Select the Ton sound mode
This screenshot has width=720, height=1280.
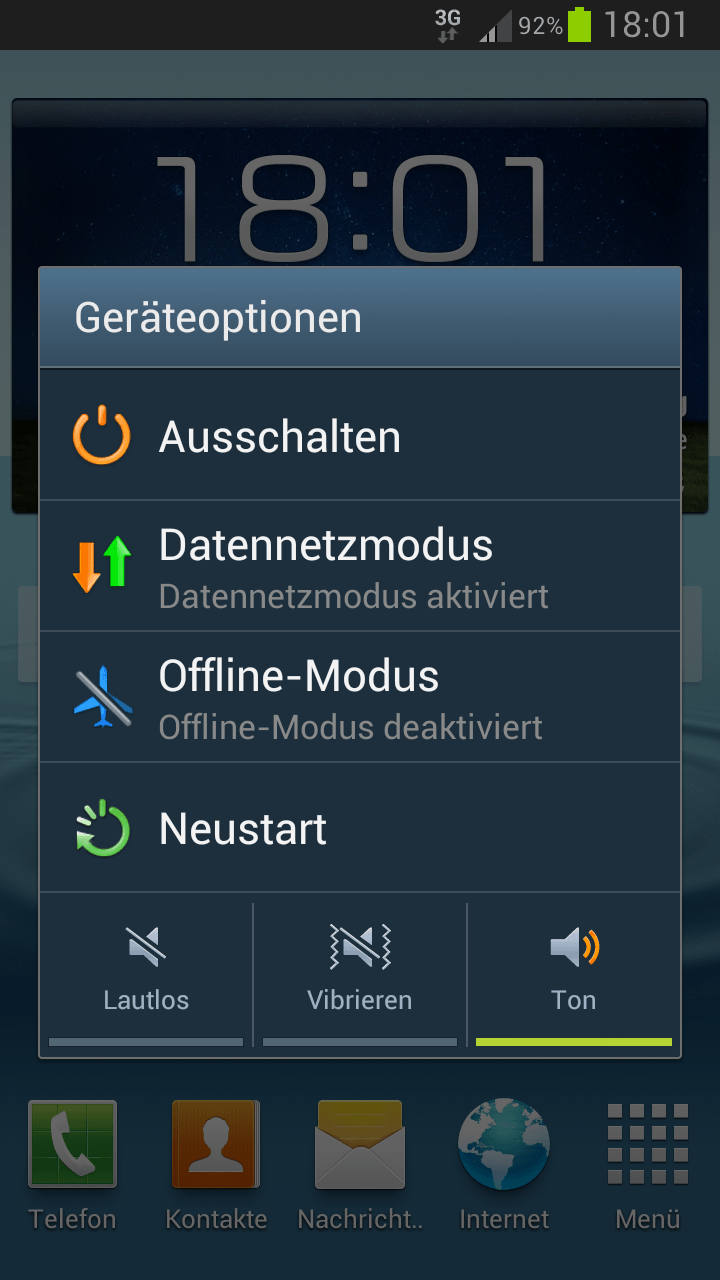574,970
